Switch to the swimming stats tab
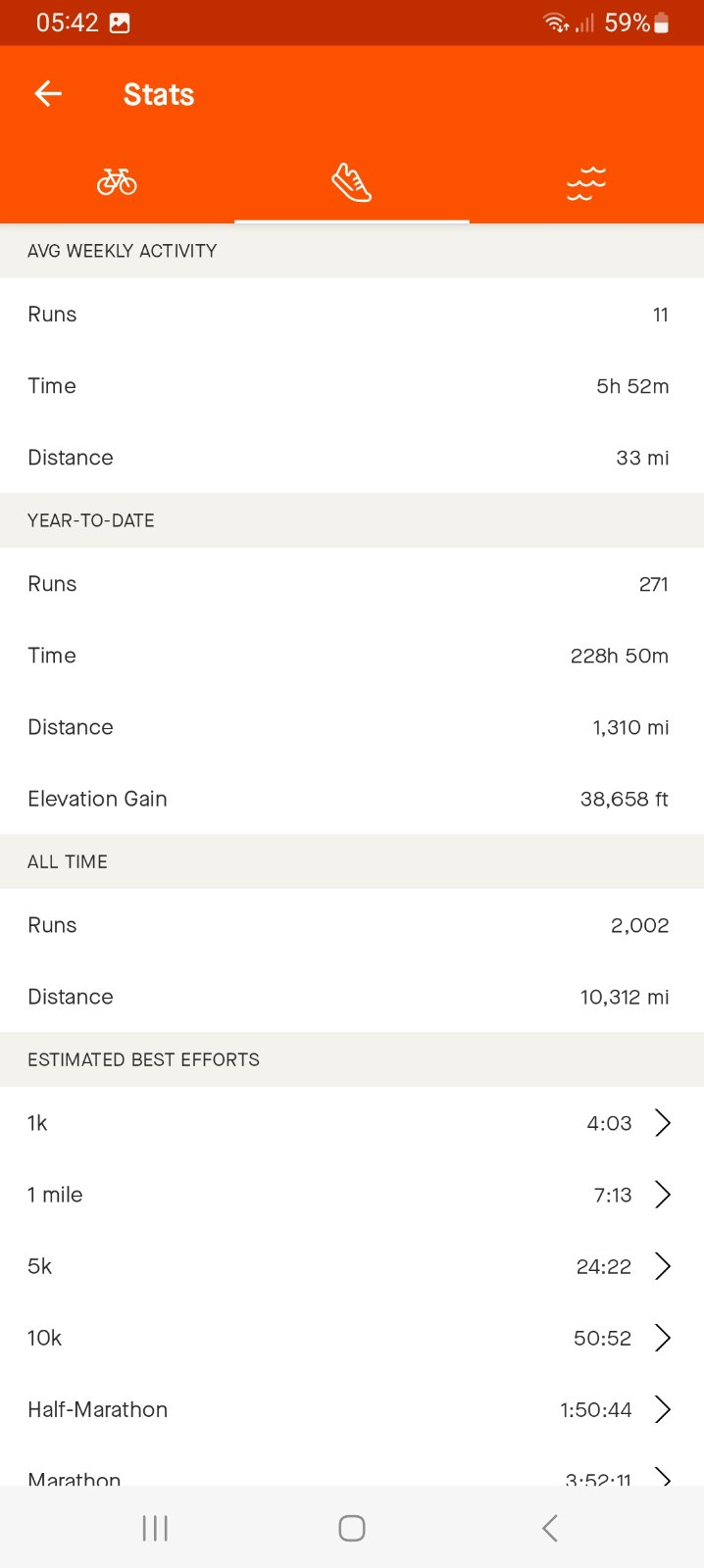This screenshot has height=1568, width=704. click(586, 182)
